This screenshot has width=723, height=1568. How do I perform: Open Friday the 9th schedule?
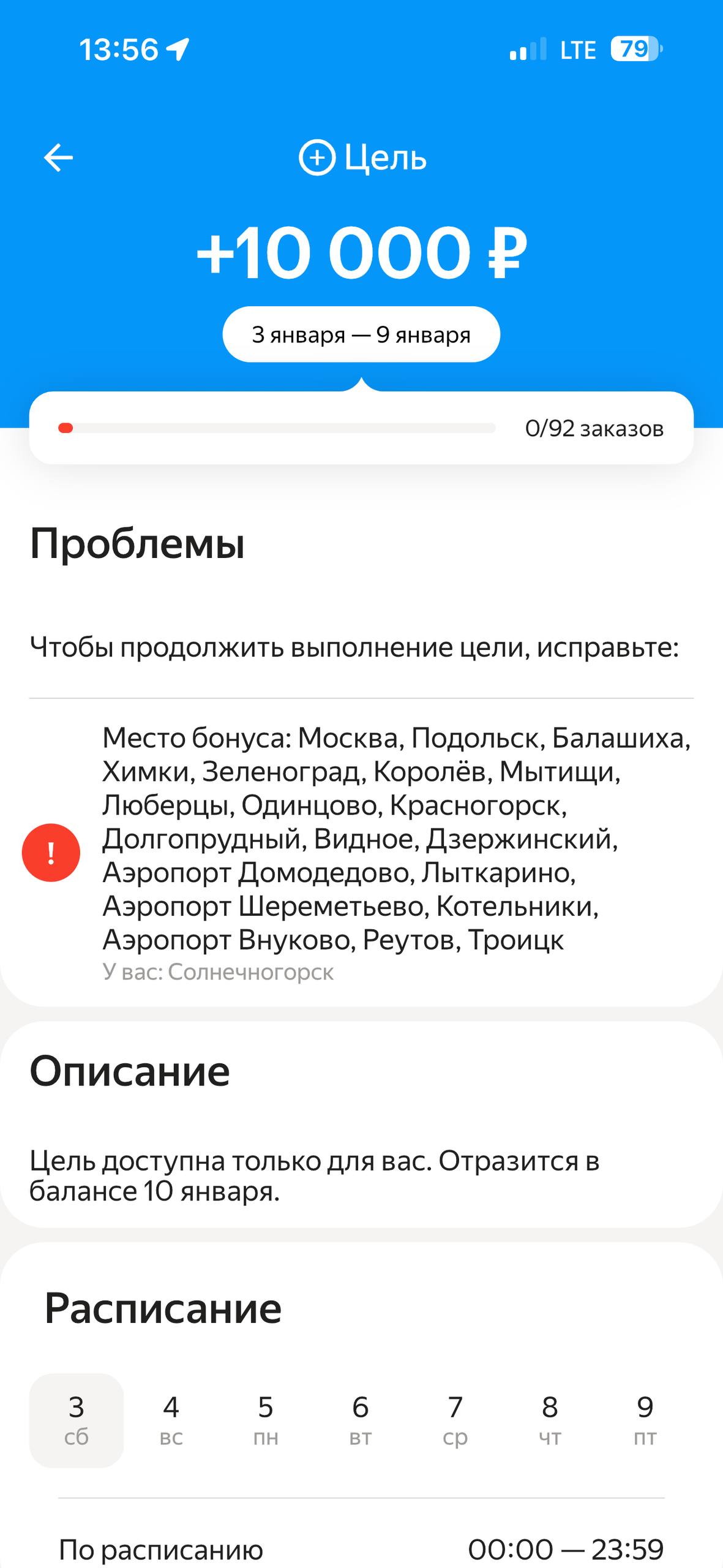click(x=645, y=1420)
